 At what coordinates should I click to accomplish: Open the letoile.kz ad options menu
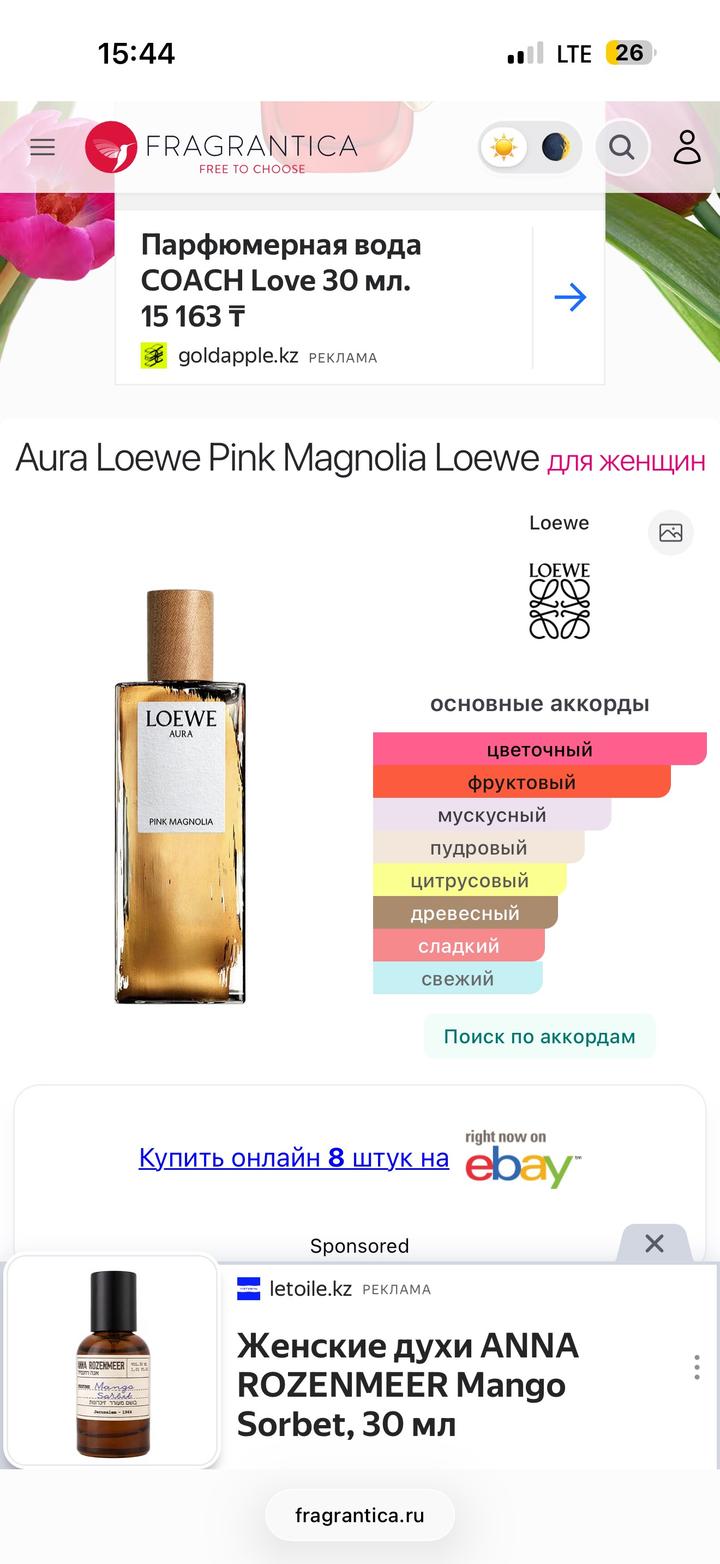tap(696, 1367)
